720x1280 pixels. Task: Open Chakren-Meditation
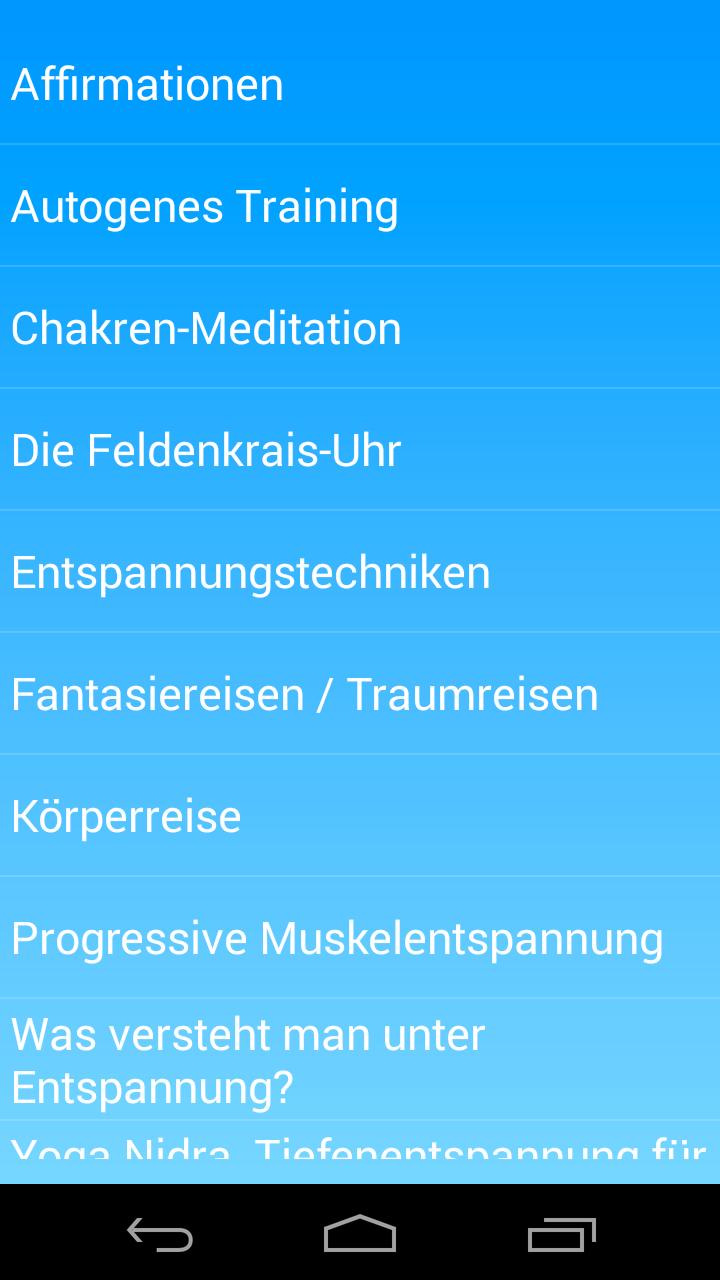(360, 328)
